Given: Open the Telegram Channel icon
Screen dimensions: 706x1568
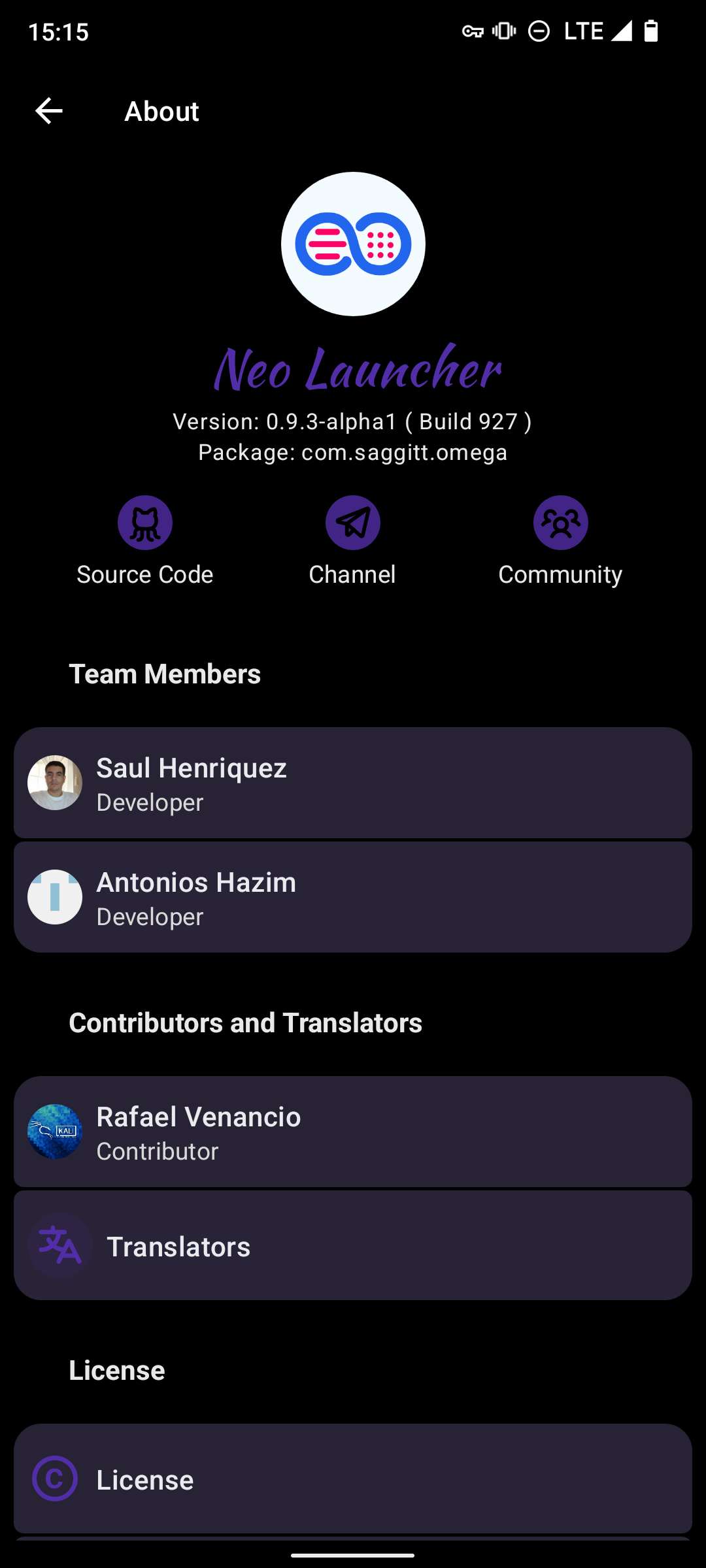Looking at the screenshot, I should [x=353, y=522].
